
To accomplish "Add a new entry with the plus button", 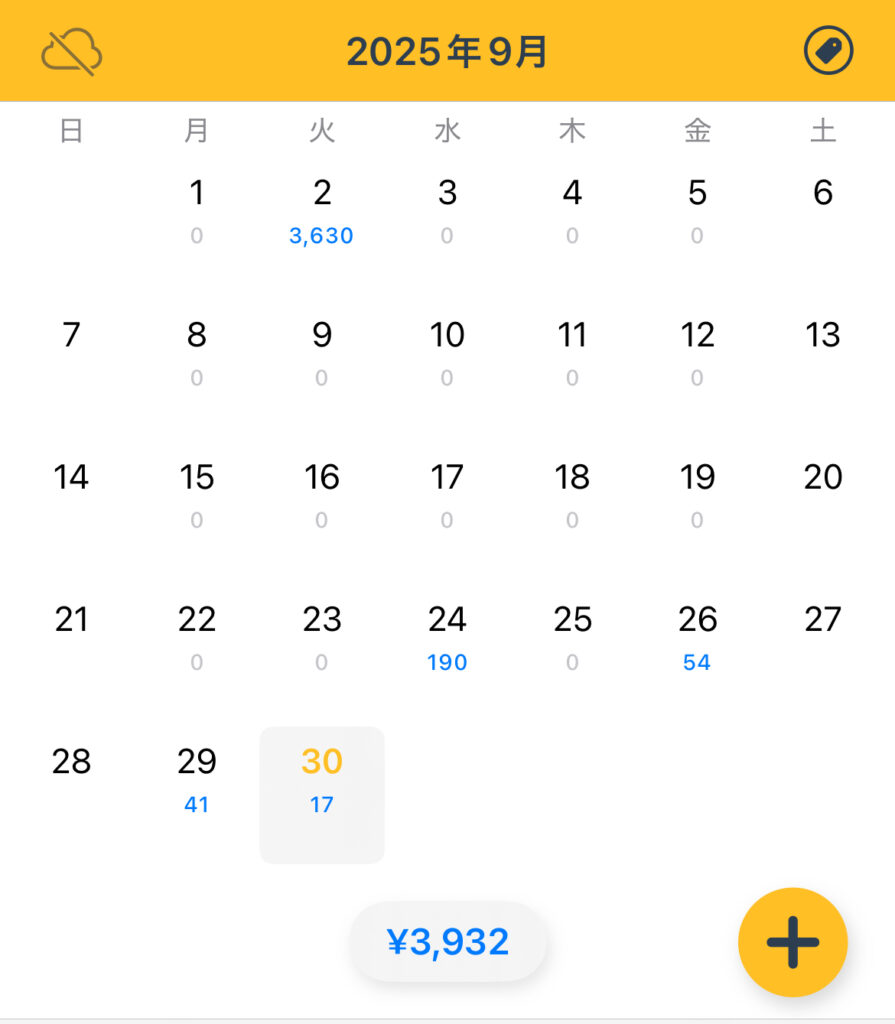I will click(x=792, y=942).
